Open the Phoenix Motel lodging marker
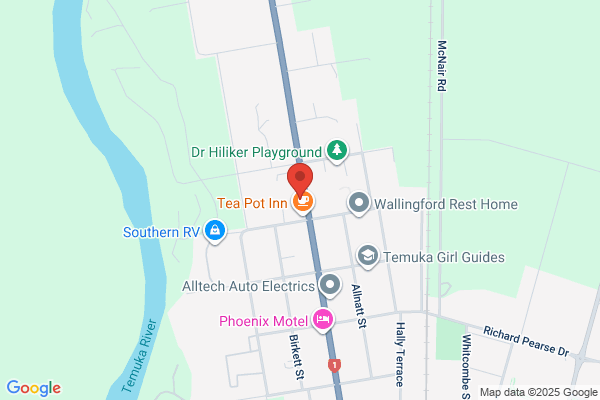This screenshot has height=400, width=600. [x=323, y=320]
